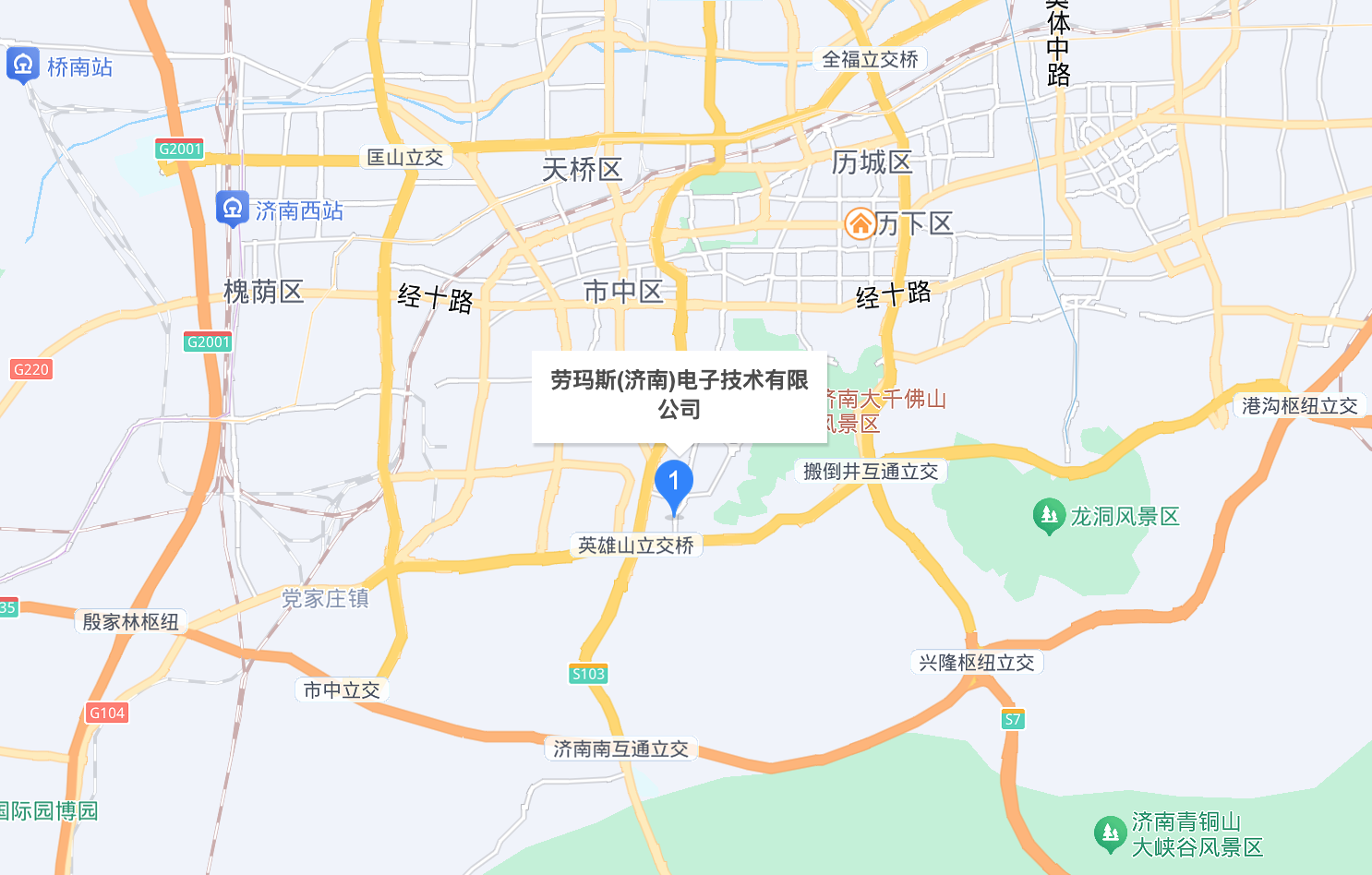Tap the blue location marker numbered 1
This screenshot has height=875, width=1372.
pyautogui.click(x=674, y=484)
